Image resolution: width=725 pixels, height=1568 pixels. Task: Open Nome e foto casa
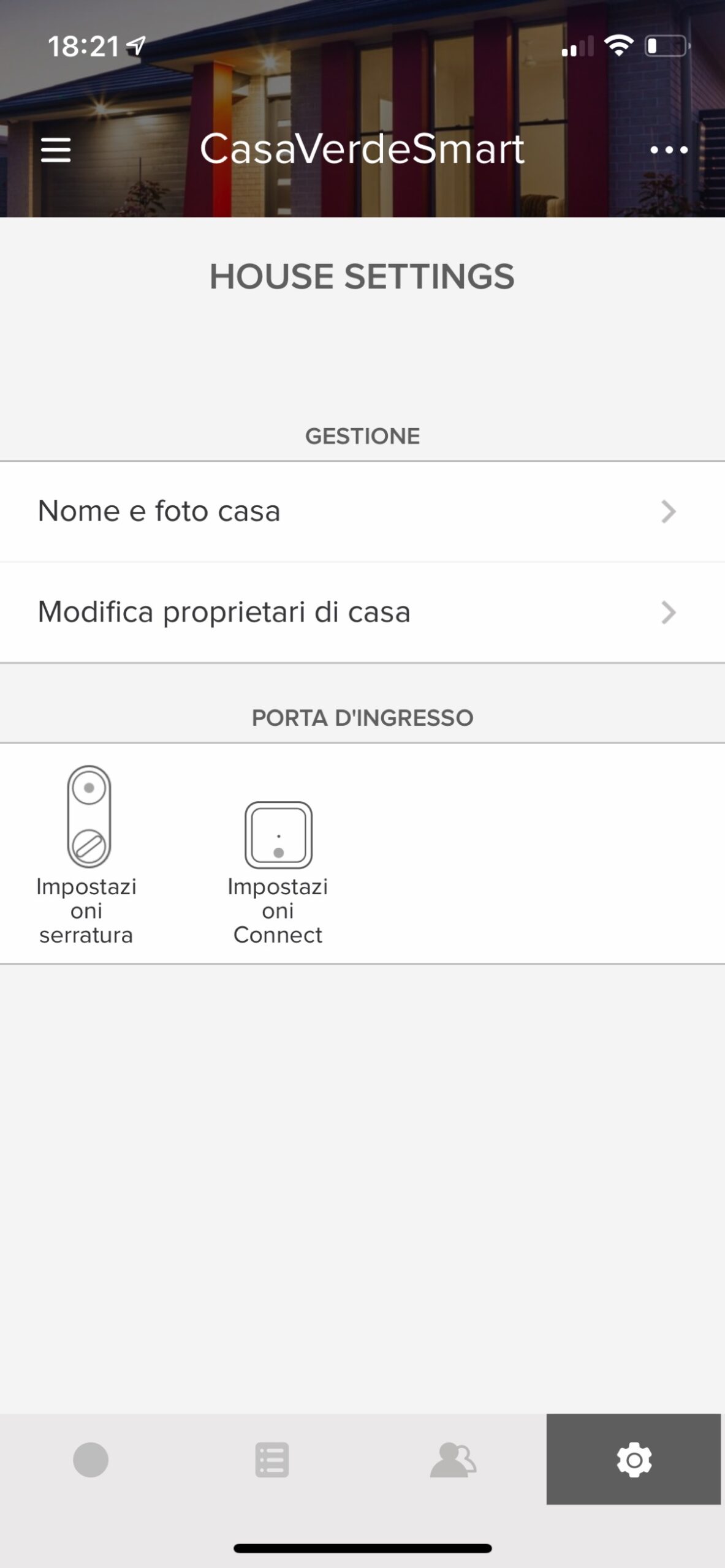[362, 511]
